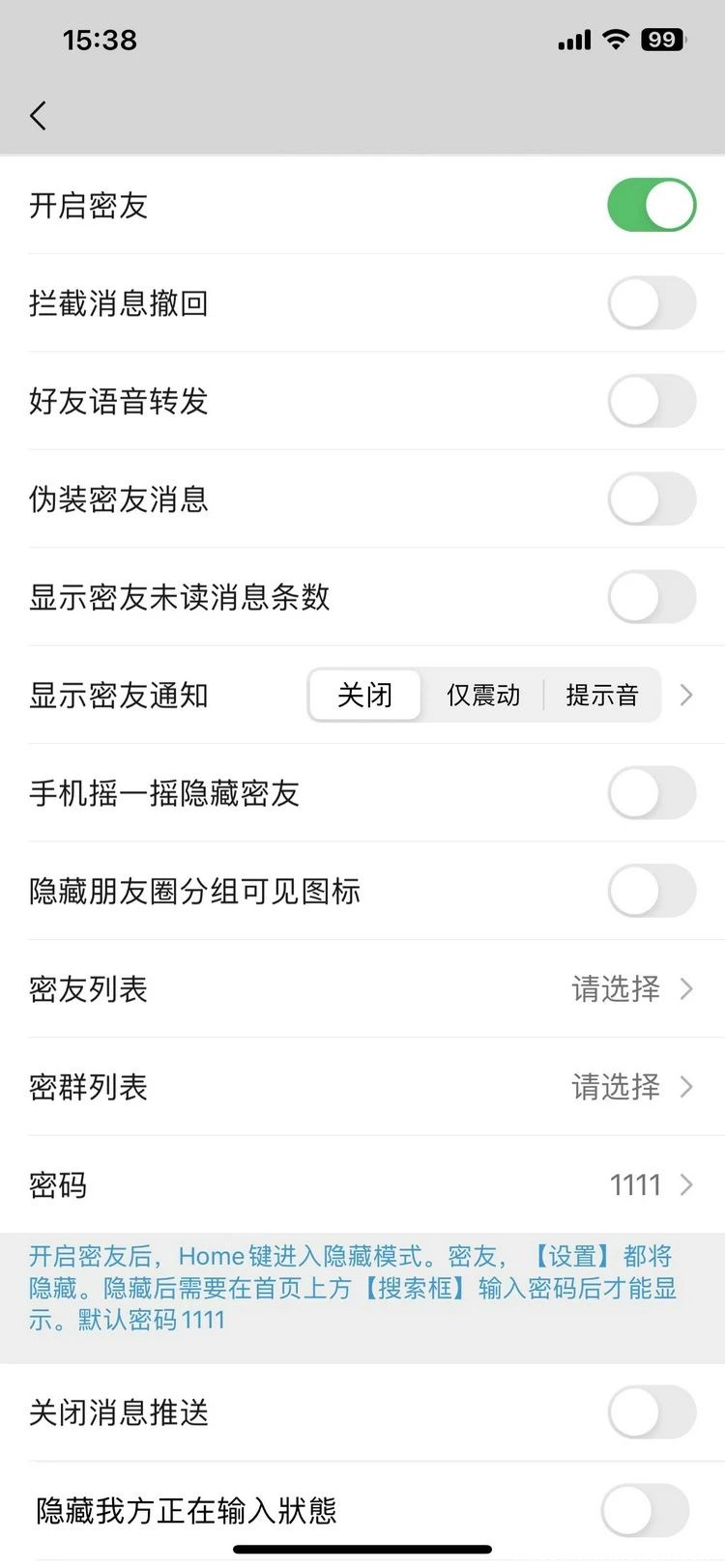Select 仅震动 notification mode
The height and width of the screenshot is (1568, 725).
482,695
